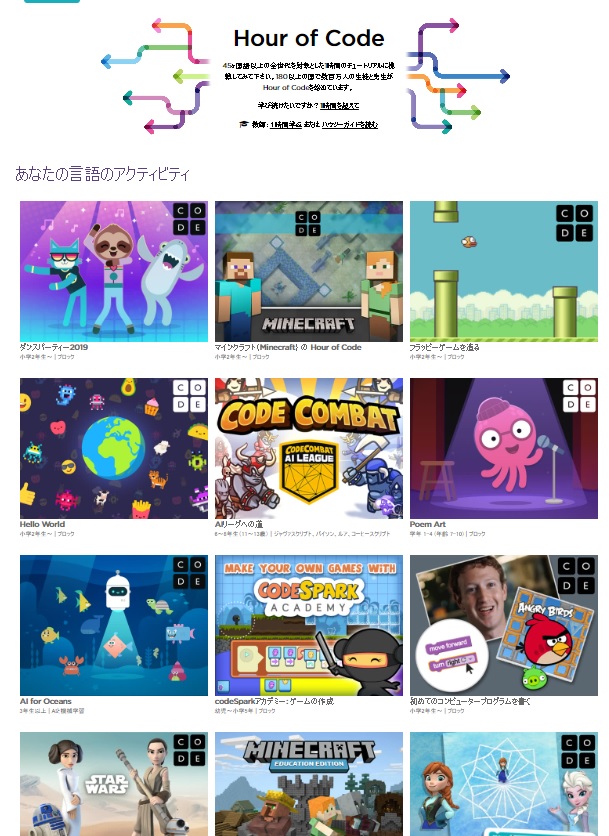
Task: Open CodeCombat AIリーグへの道 activity
Action: 308,448
